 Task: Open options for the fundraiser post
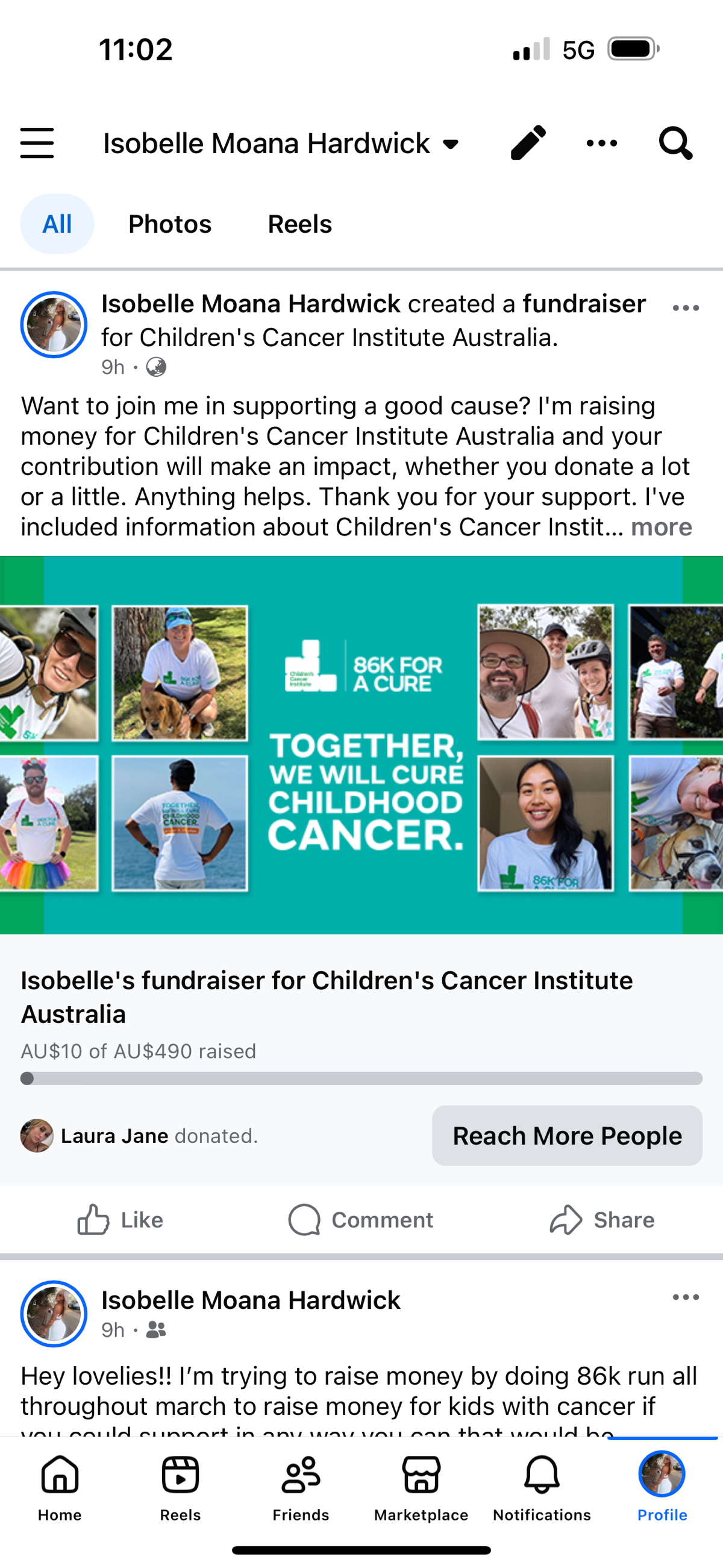click(x=685, y=308)
